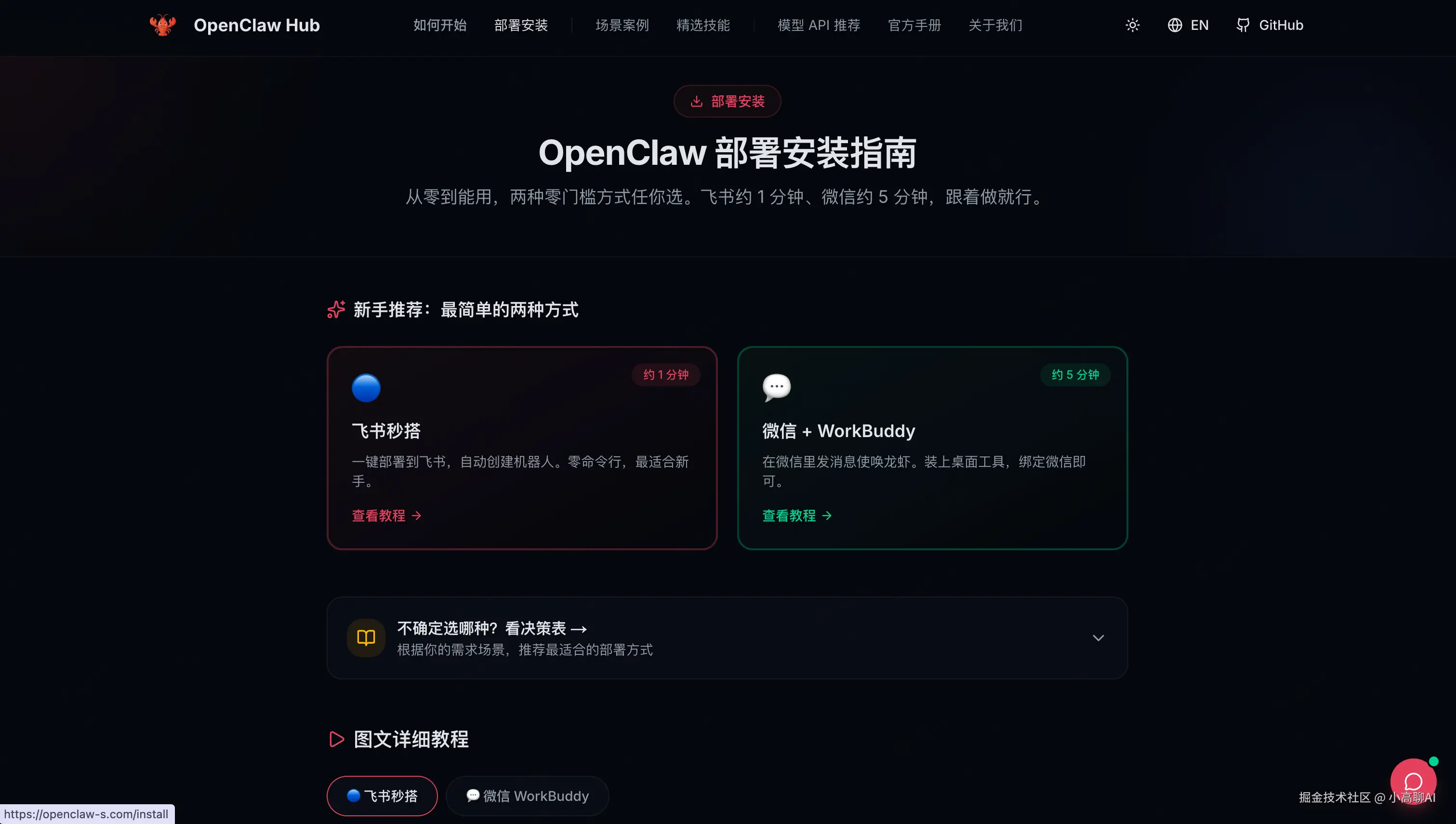1456x824 pixels.
Task: Open the OpenClaw Hub home logo
Action: point(235,26)
